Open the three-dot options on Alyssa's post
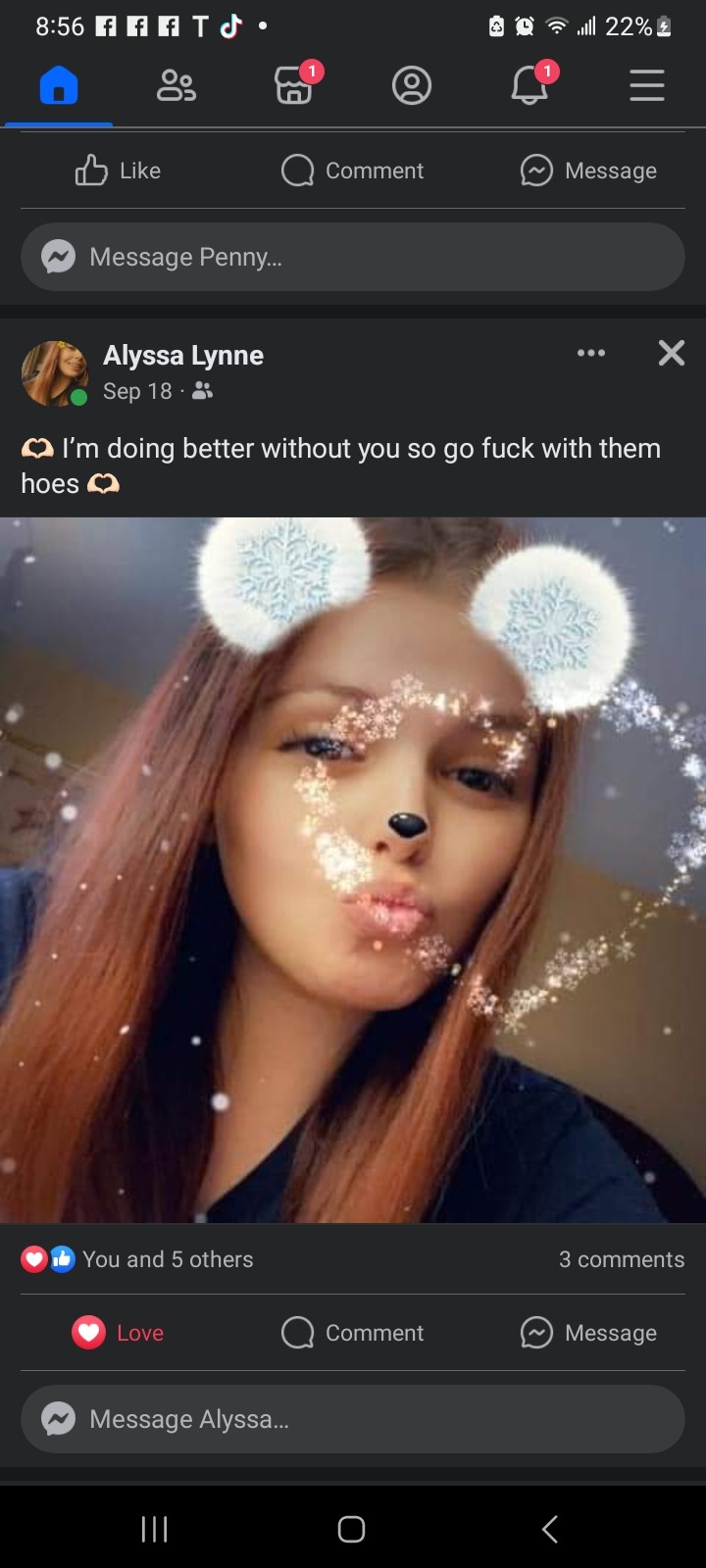Screen dimensions: 706x1568 click(x=591, y=353)
